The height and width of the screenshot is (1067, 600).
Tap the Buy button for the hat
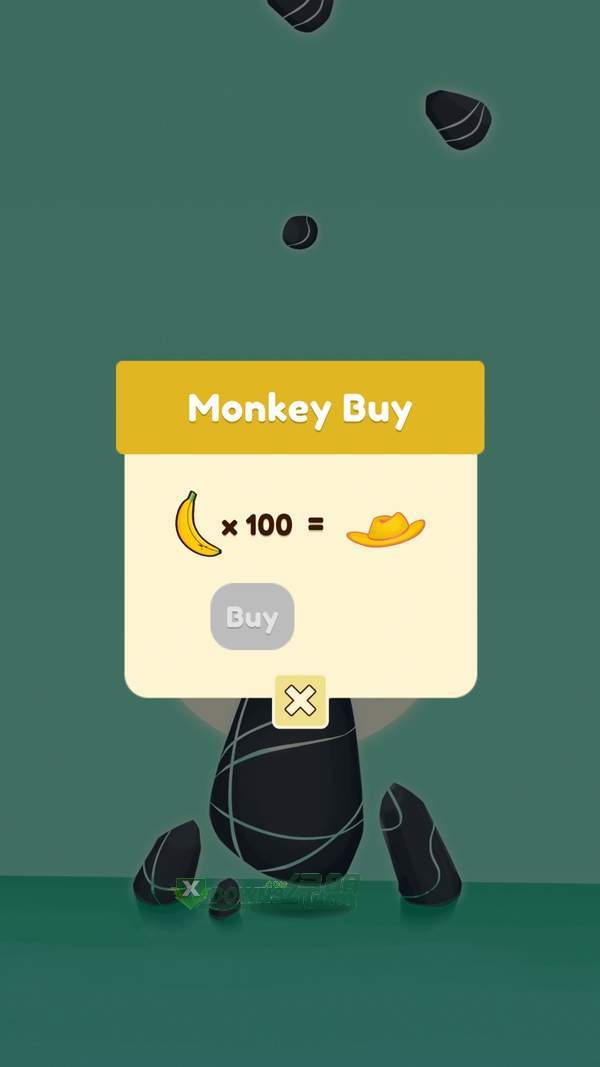click(x=252, y=617)
